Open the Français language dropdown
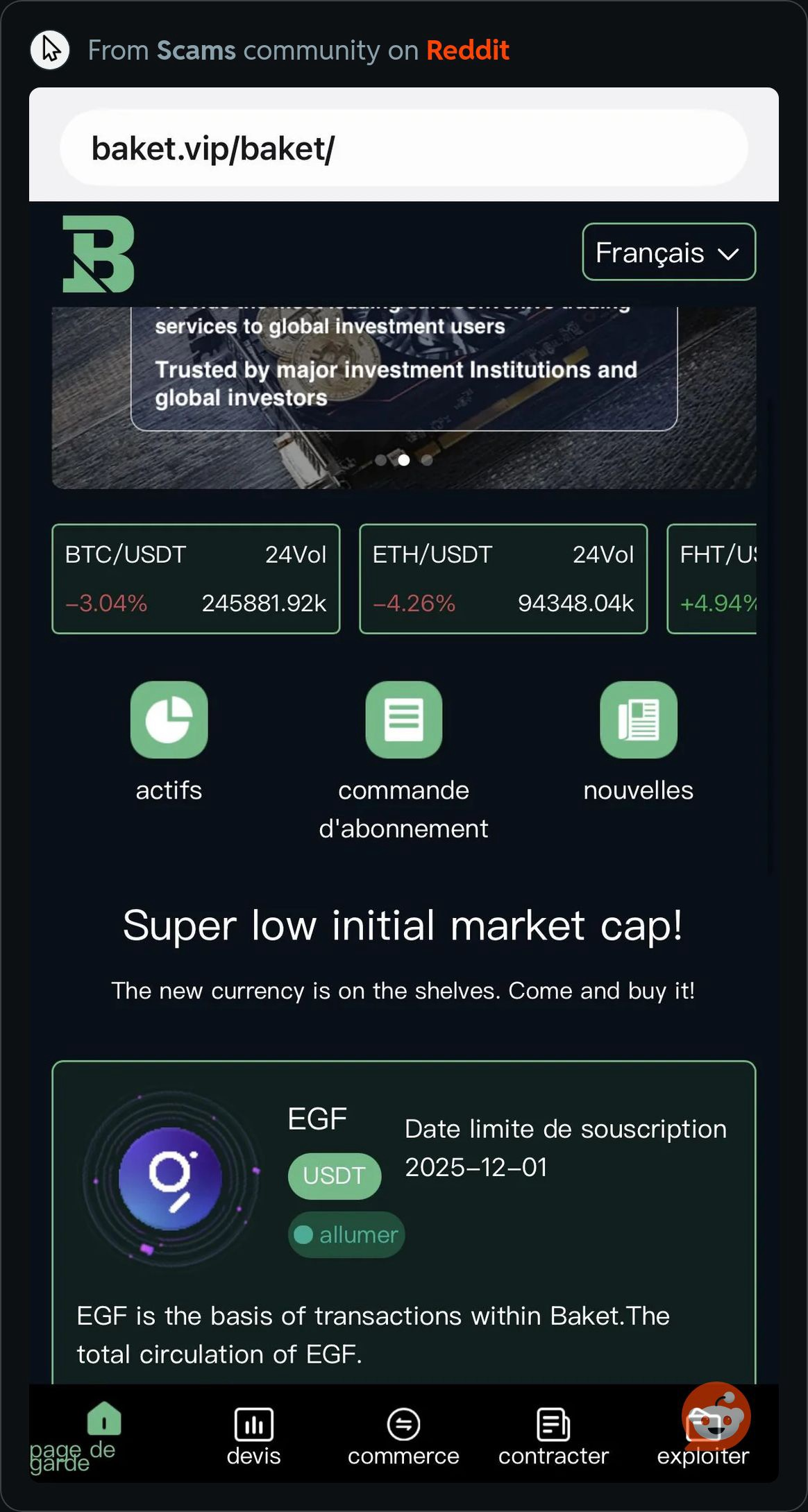Screen dimensions: 808x1512 (668, 252)
